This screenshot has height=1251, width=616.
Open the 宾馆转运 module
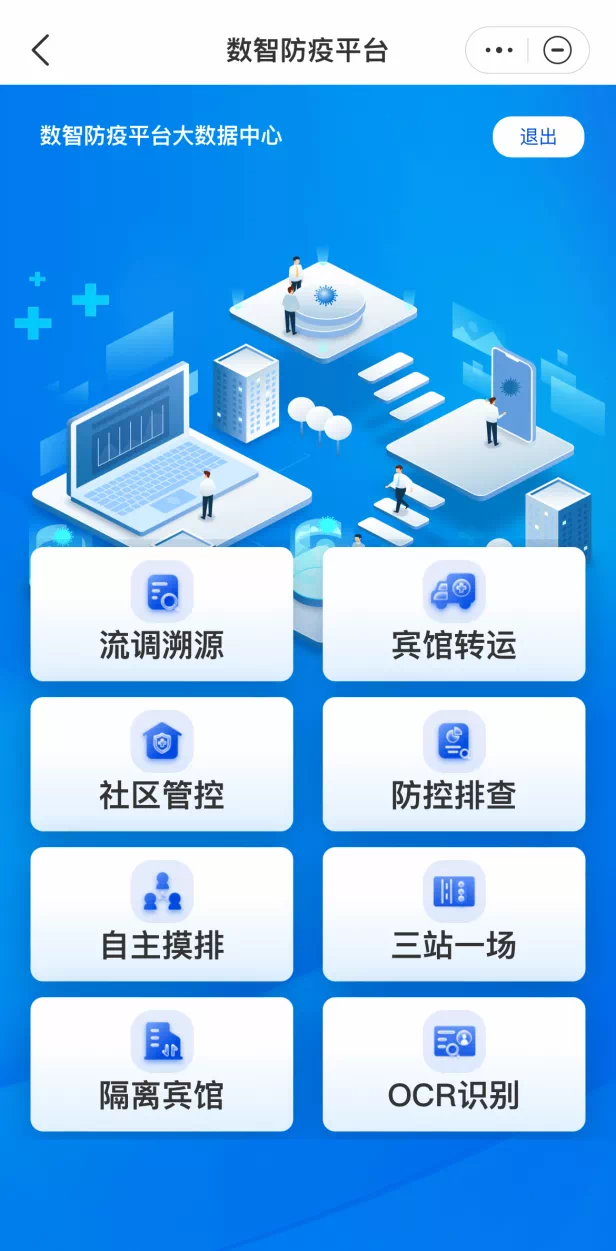click(x=453, y=614)
